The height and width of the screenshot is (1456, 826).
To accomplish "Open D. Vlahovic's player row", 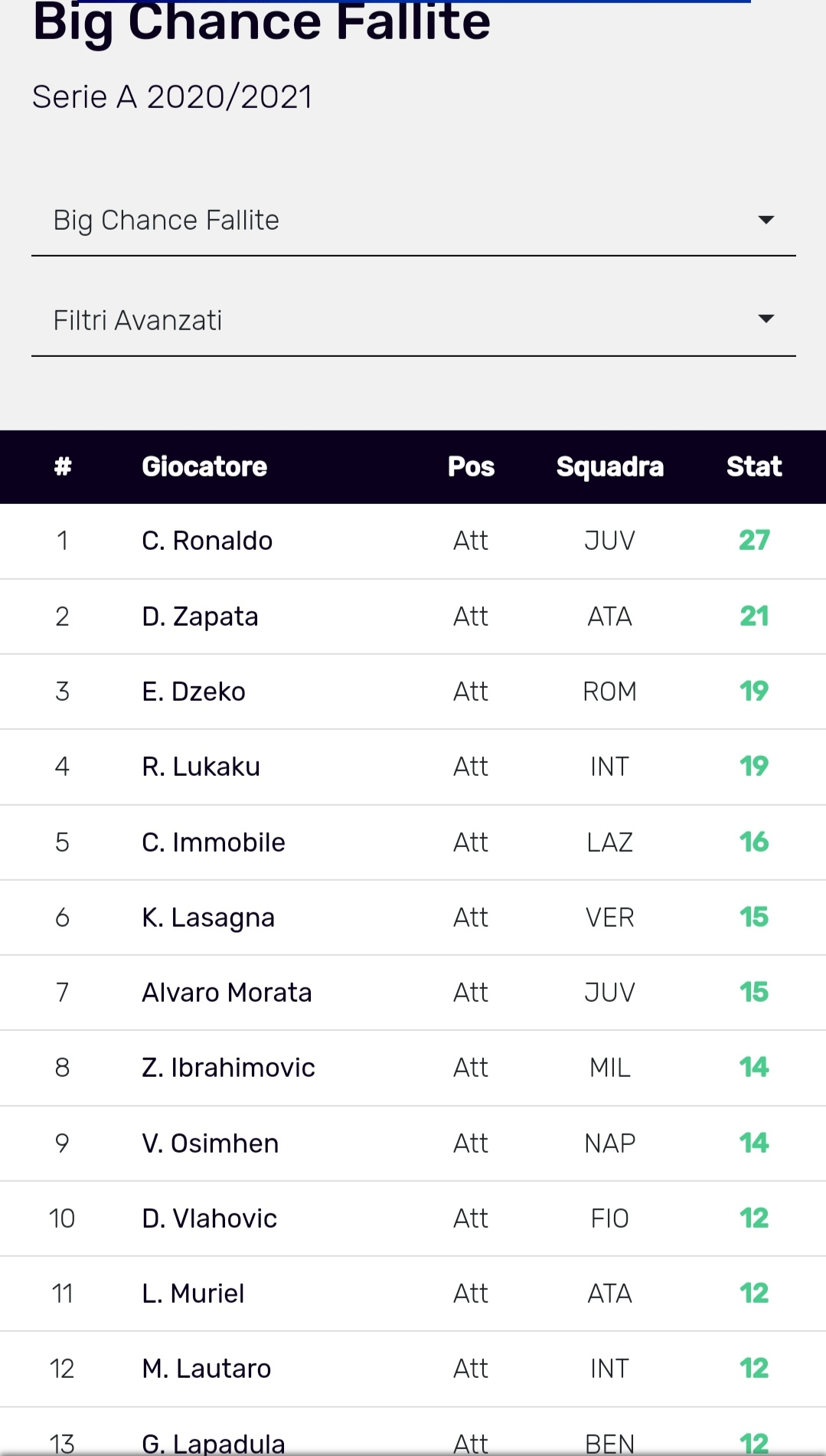I will pyautogui.click(x=413, y=1219).
